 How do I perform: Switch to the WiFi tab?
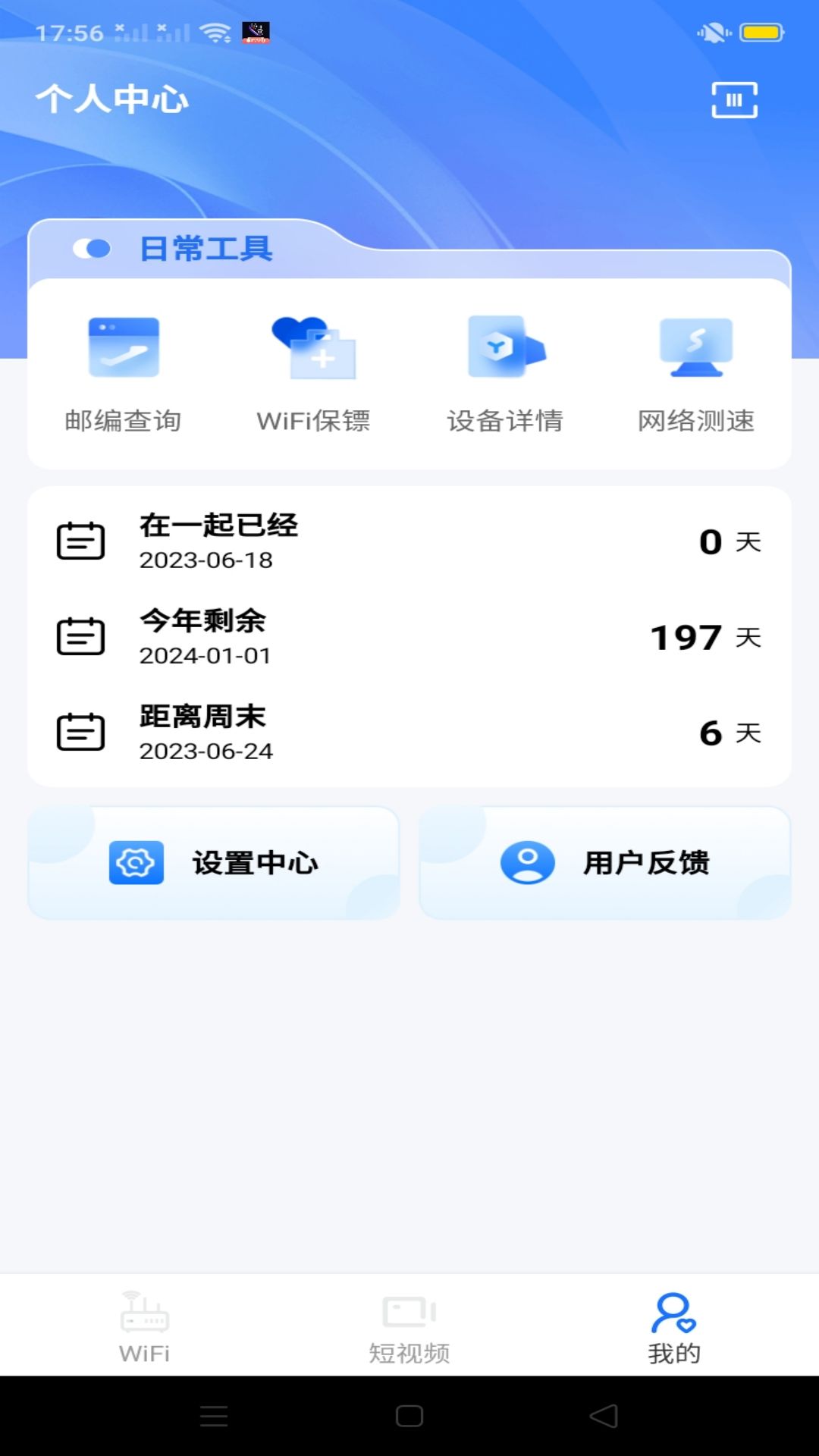pyautogui.click(x=144, y=1327)
